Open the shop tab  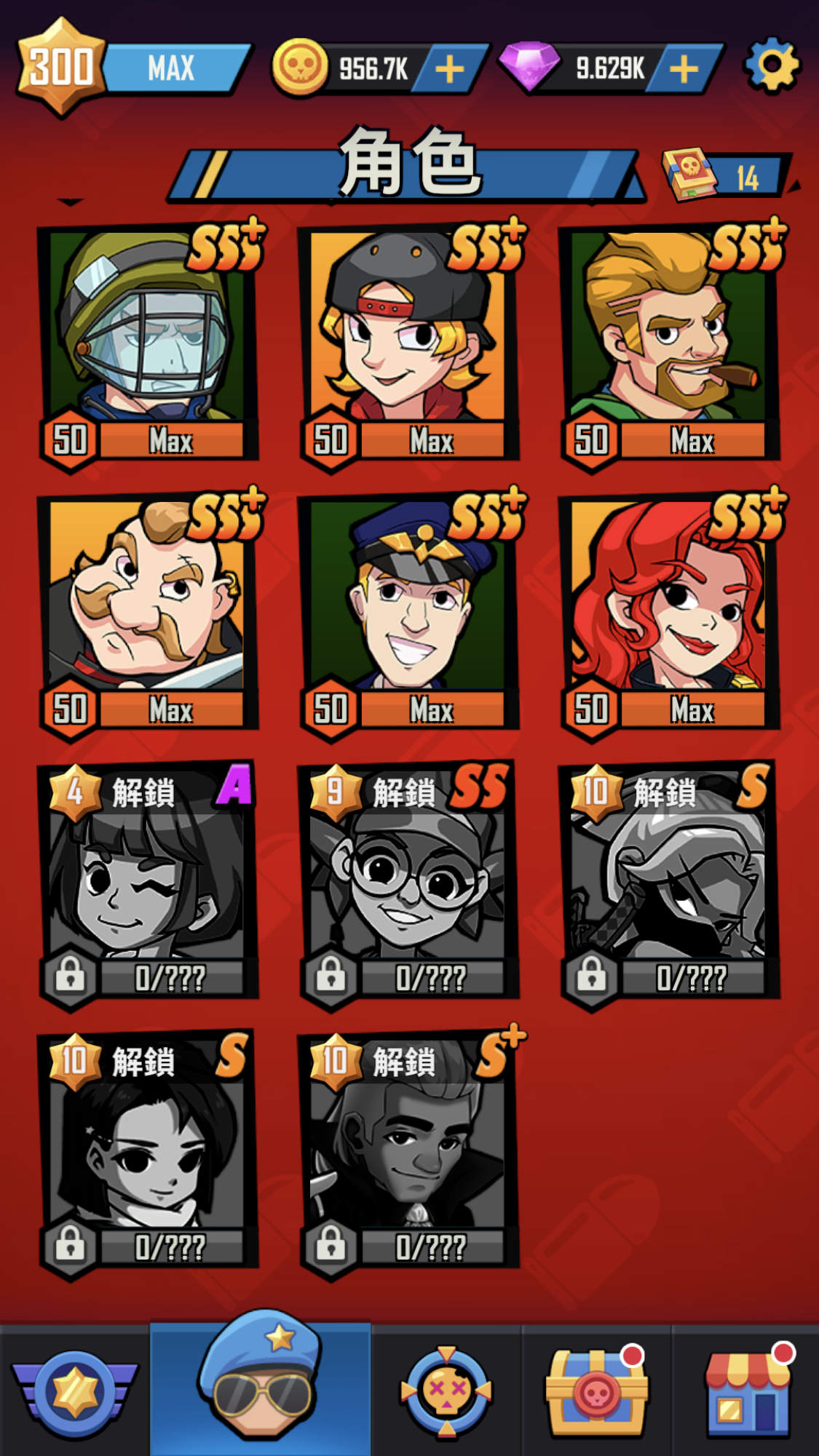pyautogui.click(x=746, y=1391)
